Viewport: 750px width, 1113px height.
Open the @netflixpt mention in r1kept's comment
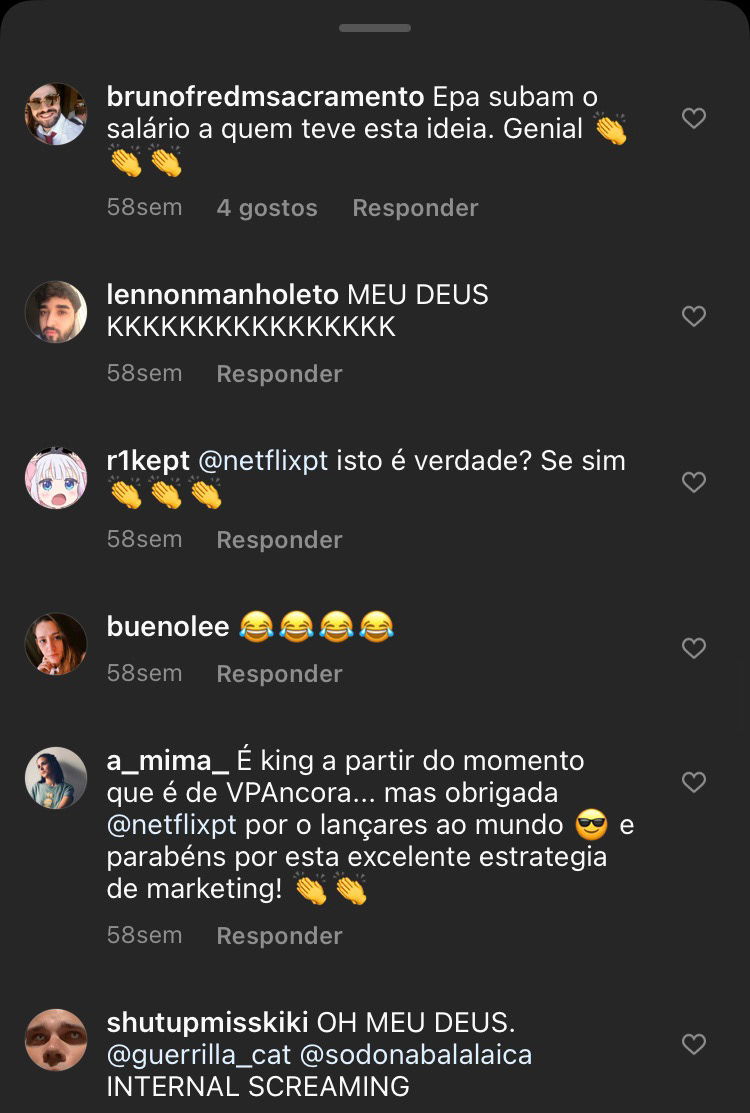[263, 461]
